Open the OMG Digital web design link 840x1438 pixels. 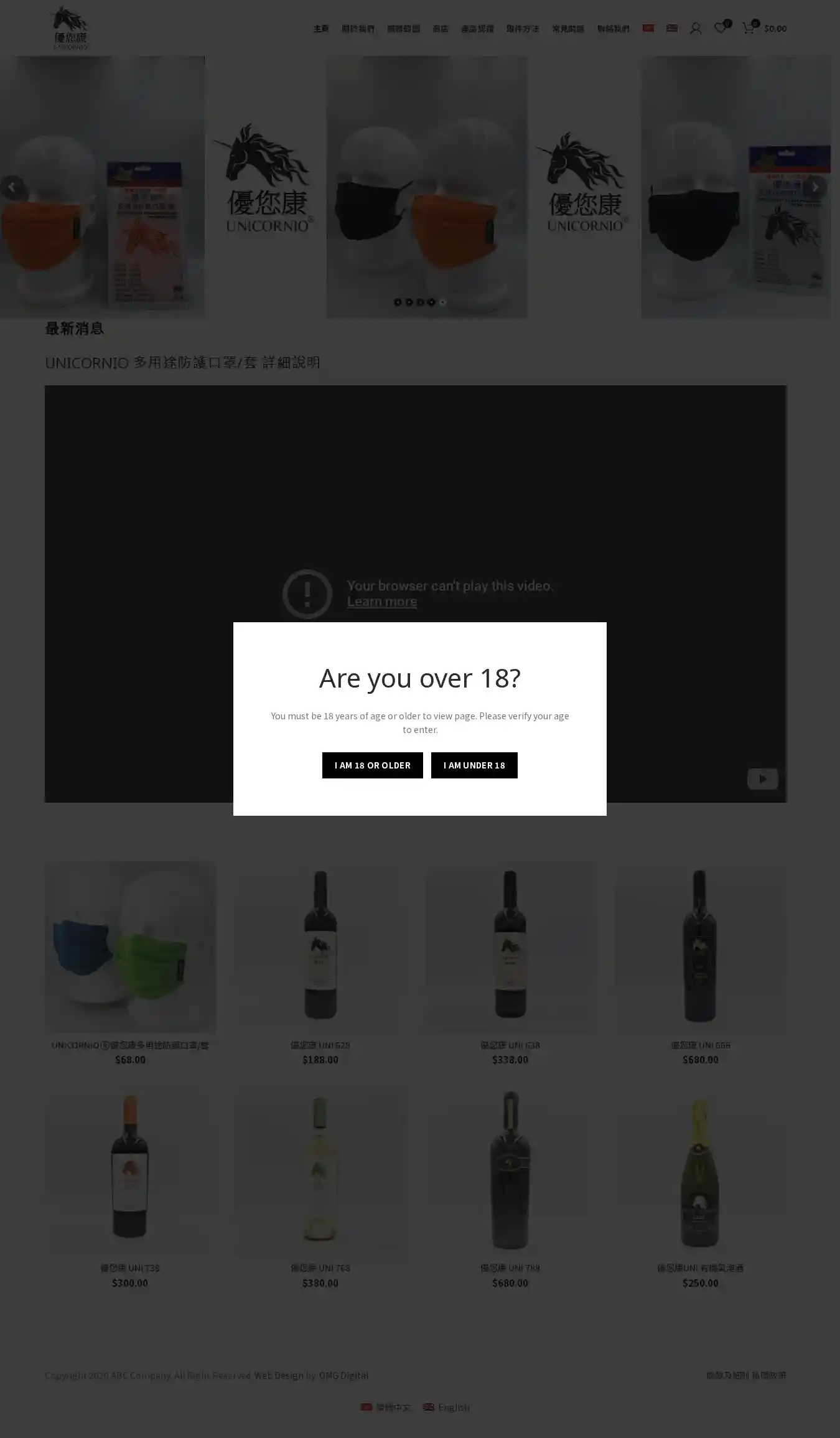tap(343, 1375)
